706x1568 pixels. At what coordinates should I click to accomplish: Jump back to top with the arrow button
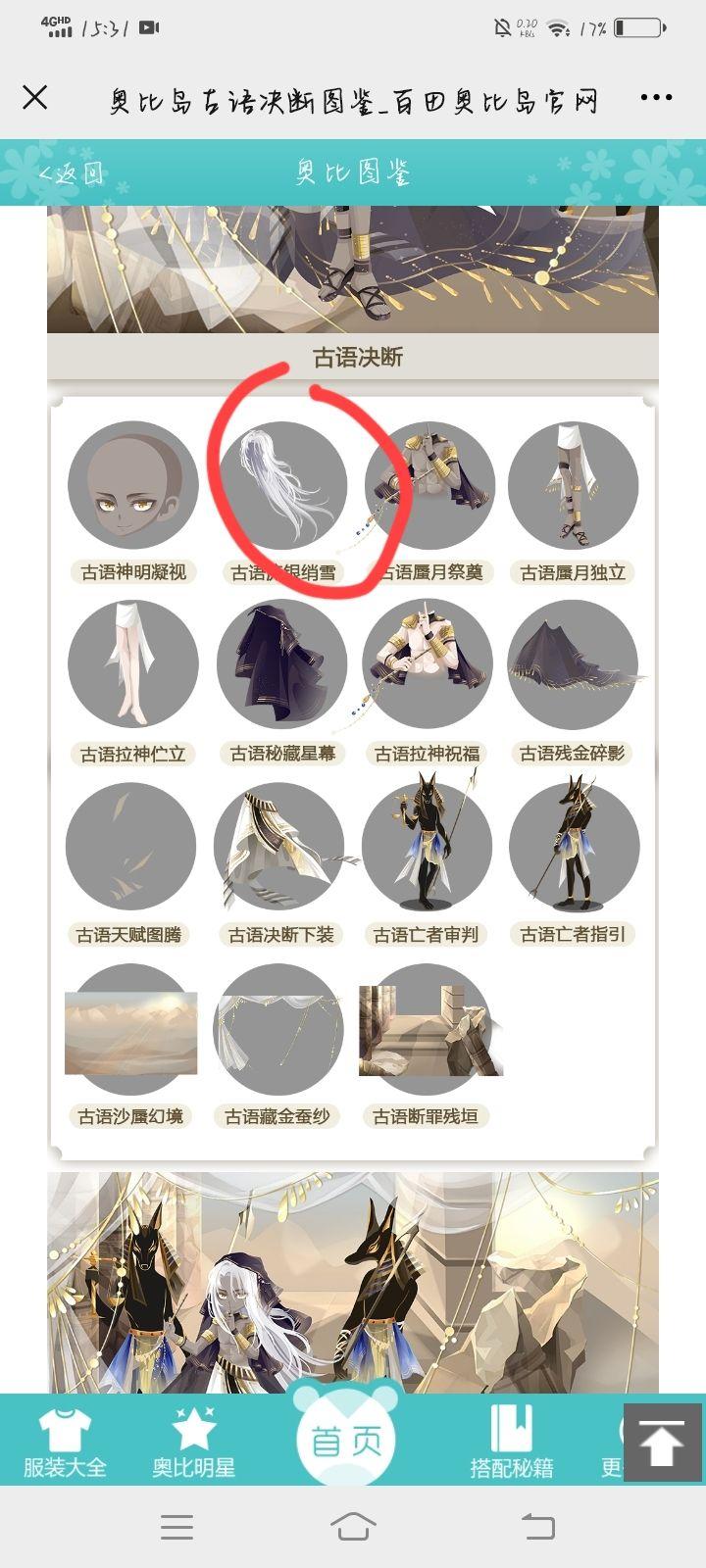click(x=663, y=1442)
